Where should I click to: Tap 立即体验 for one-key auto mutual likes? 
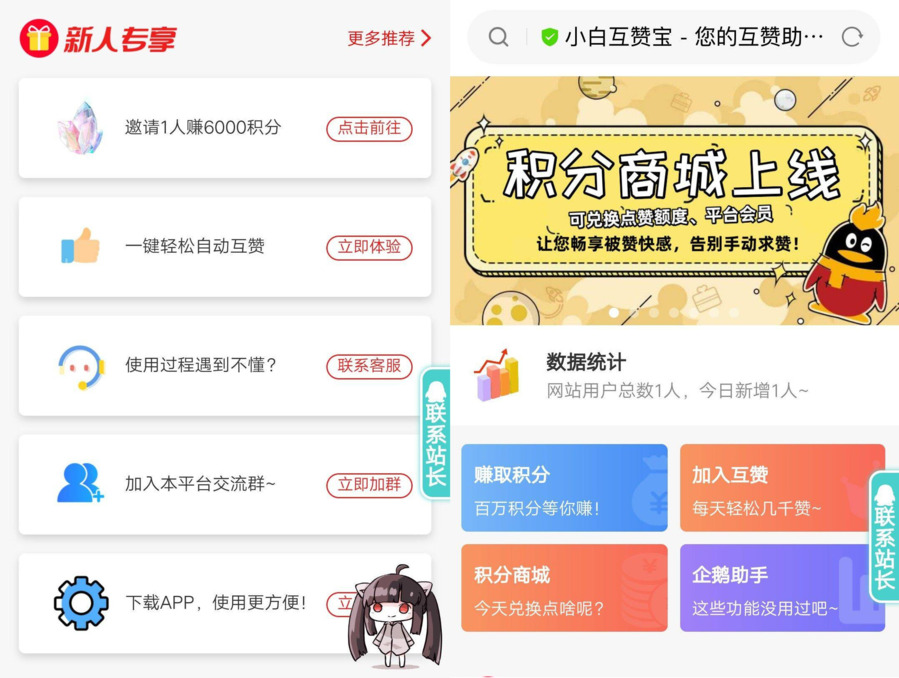[x=369, y=247]
